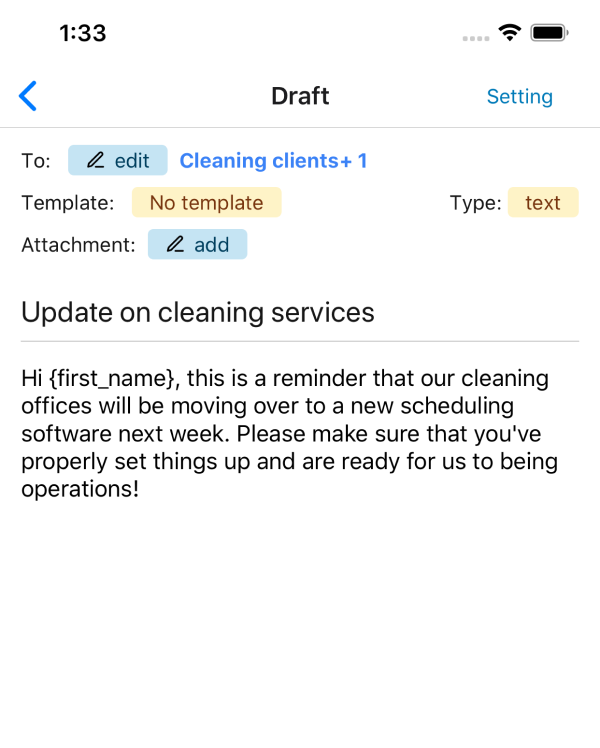Open the Setting option
The image size is (600, 748).
[519, 97]
